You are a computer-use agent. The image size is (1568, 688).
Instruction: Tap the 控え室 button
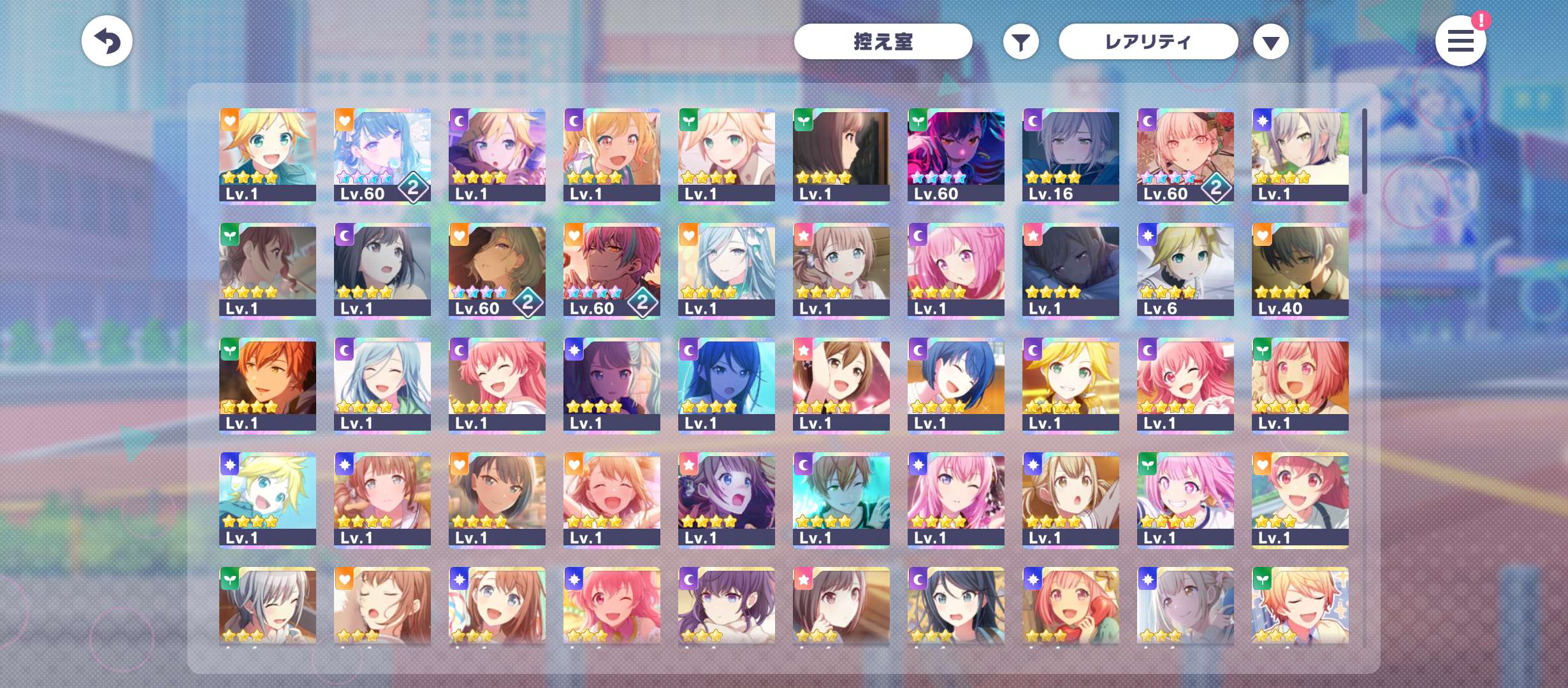pos(883,42)
